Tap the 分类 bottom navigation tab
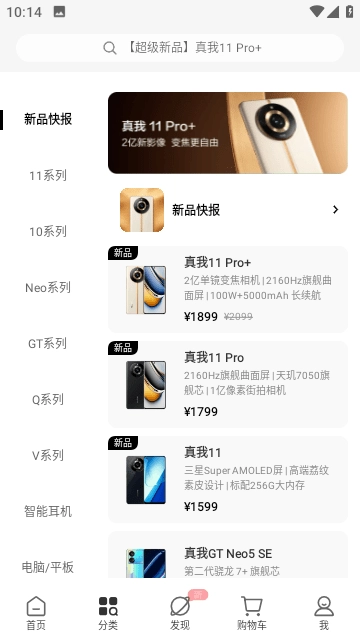 (108, 613)
